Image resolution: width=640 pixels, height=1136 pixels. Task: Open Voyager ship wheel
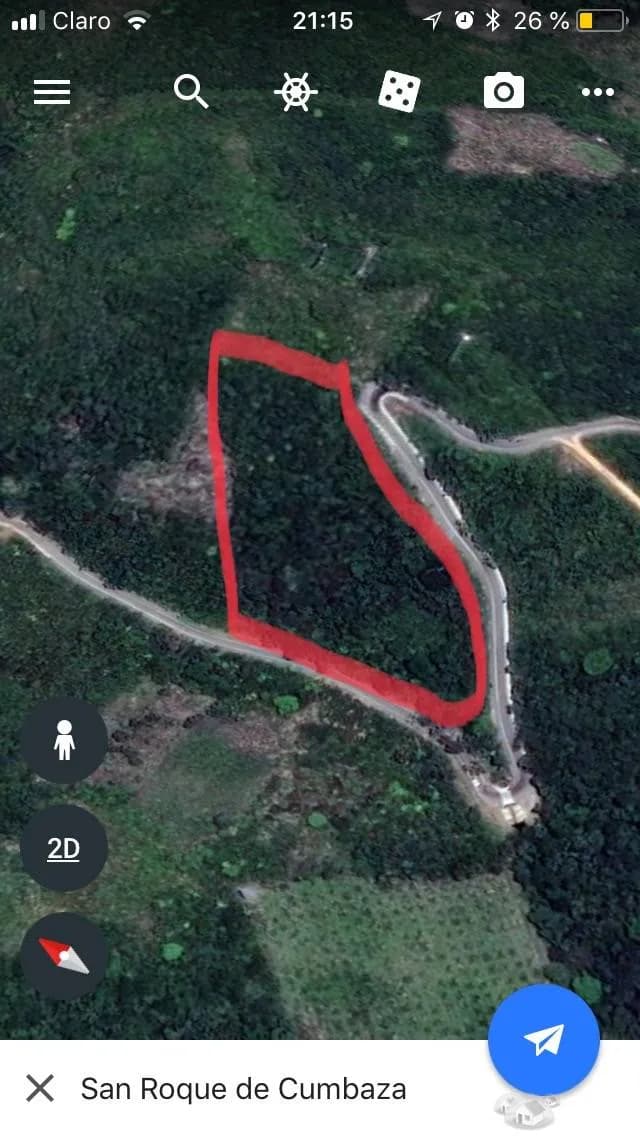296,92
